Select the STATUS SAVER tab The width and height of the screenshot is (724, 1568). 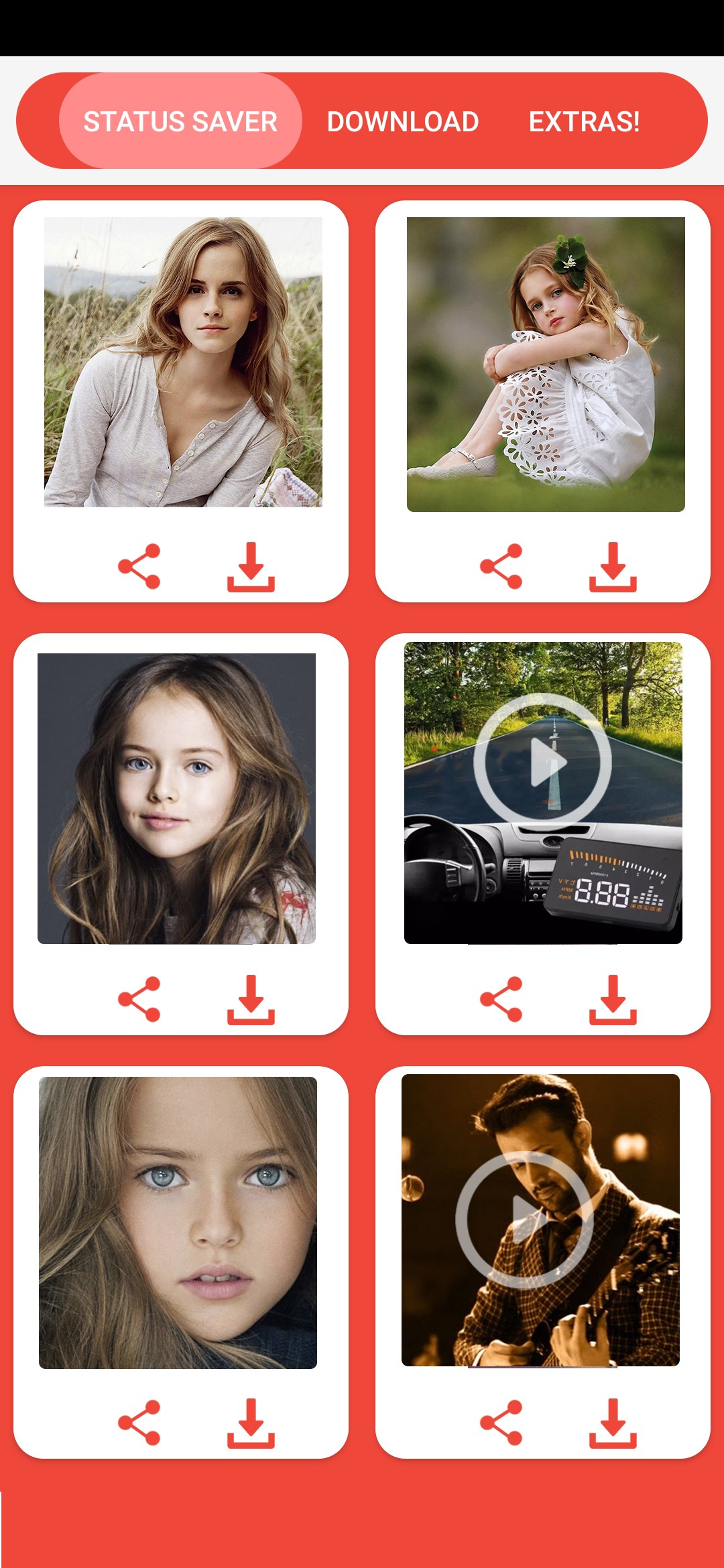pyautogui.click(x=180, y=121)
